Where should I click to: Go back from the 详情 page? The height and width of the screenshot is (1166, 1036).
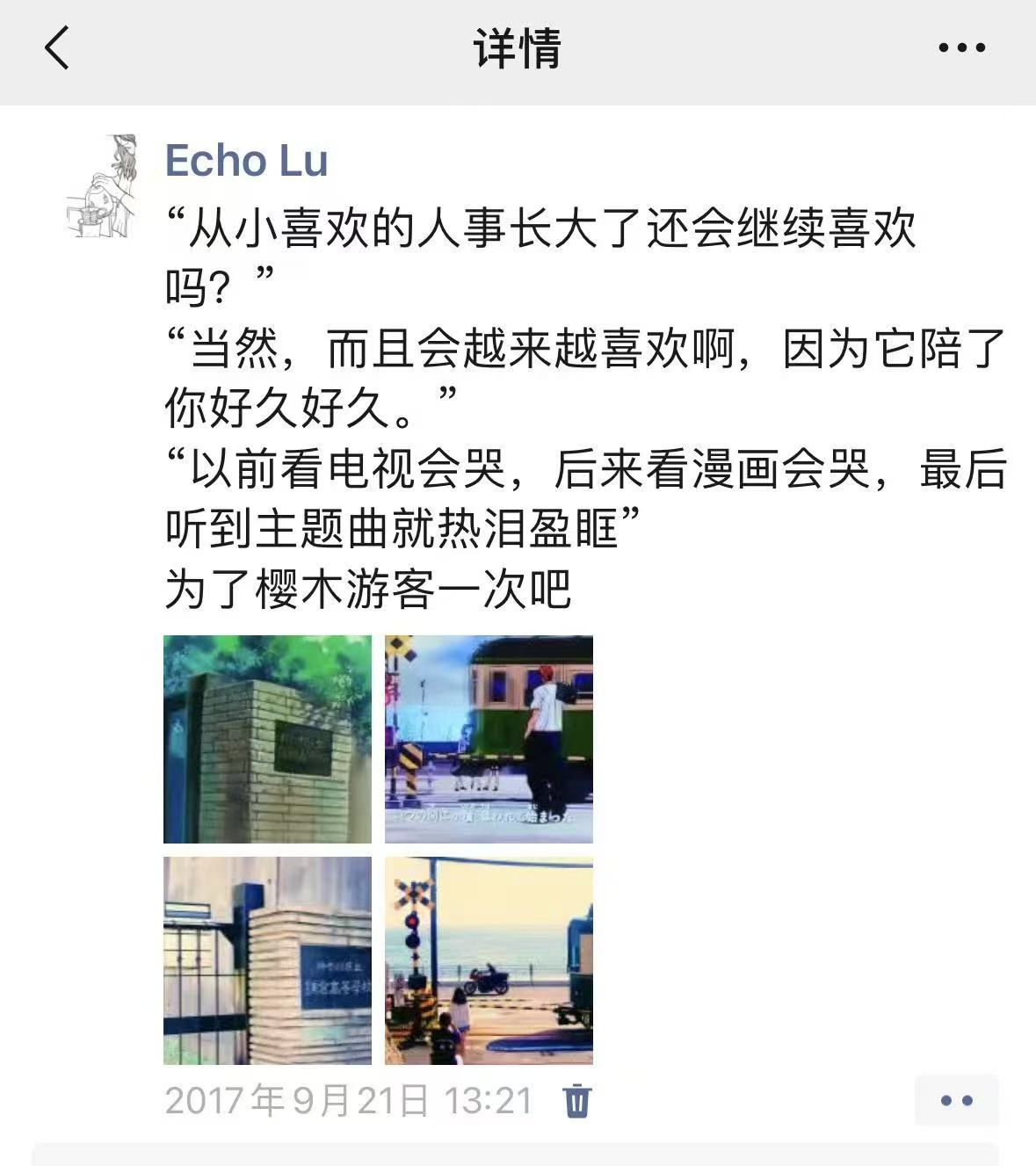pyautogui.click(x=56, y=47)
